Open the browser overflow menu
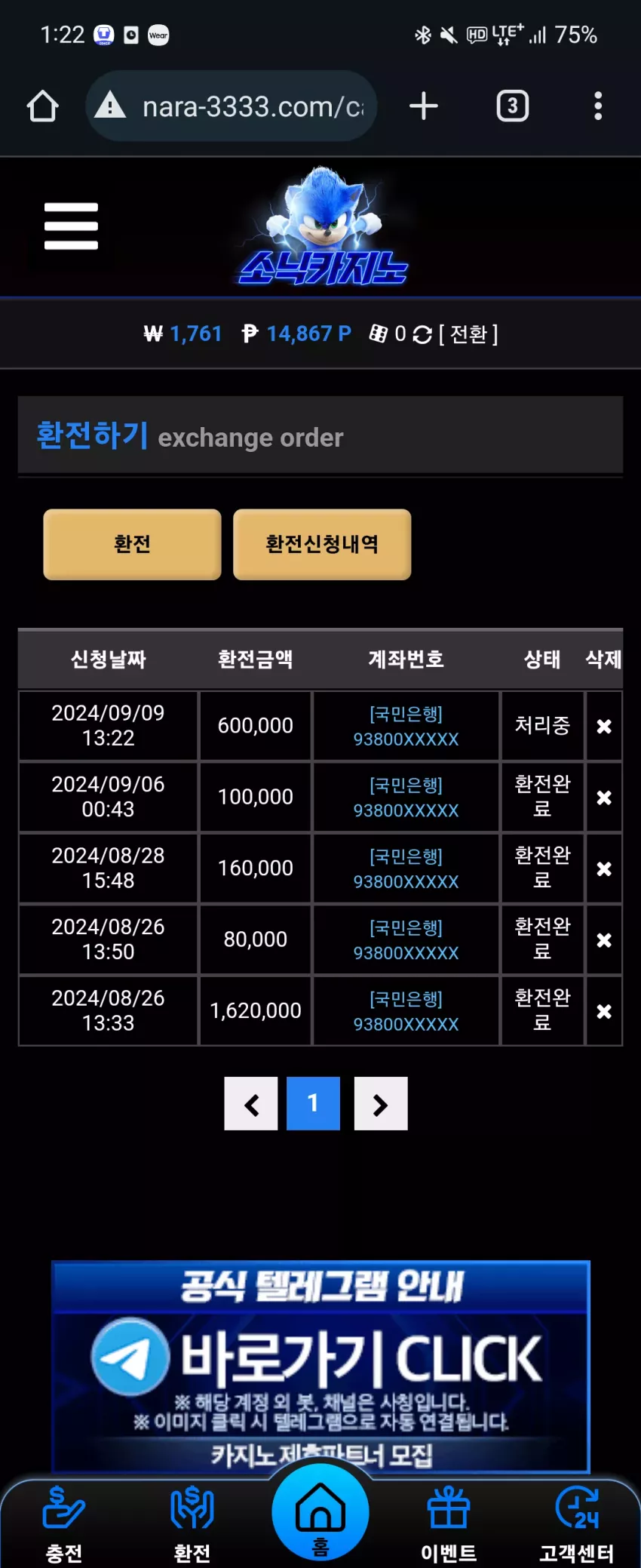Viewport: 641px width, 1568px height. (x=598, y=106)
